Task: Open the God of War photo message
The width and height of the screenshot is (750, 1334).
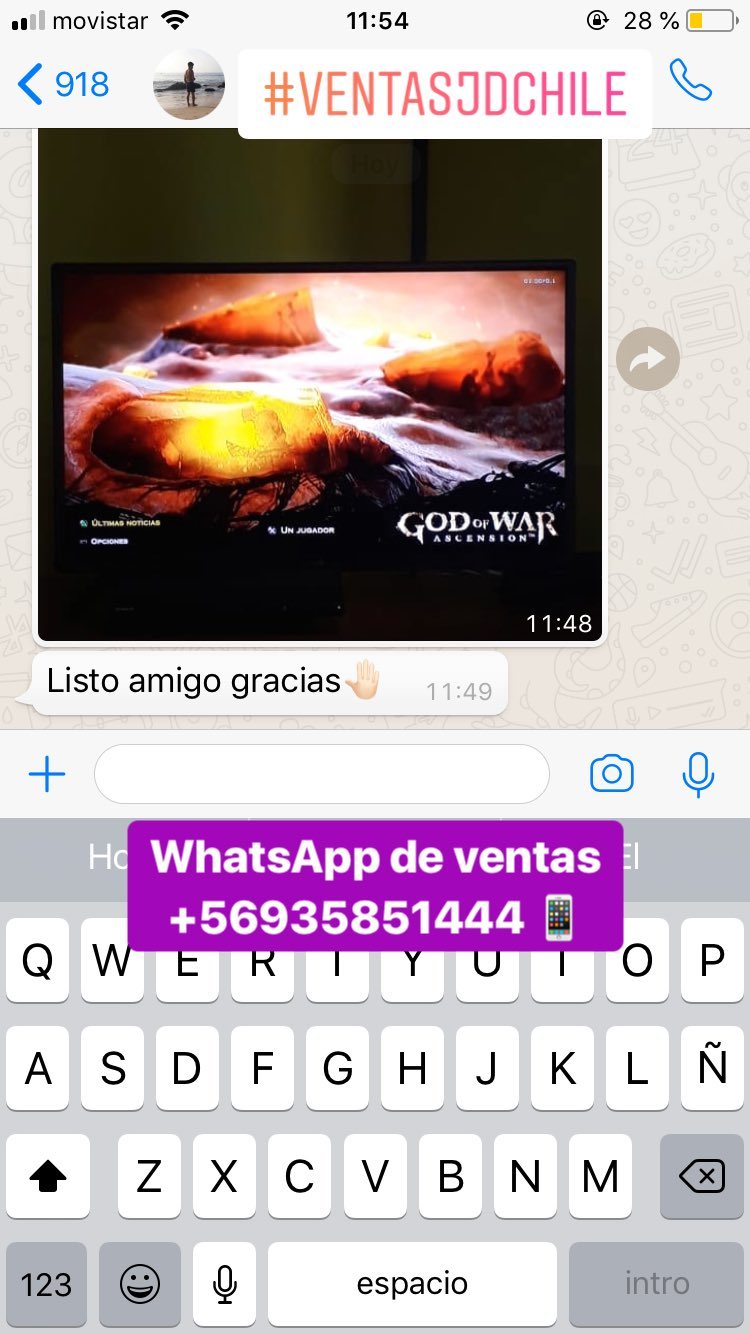Action: (320, 386)
